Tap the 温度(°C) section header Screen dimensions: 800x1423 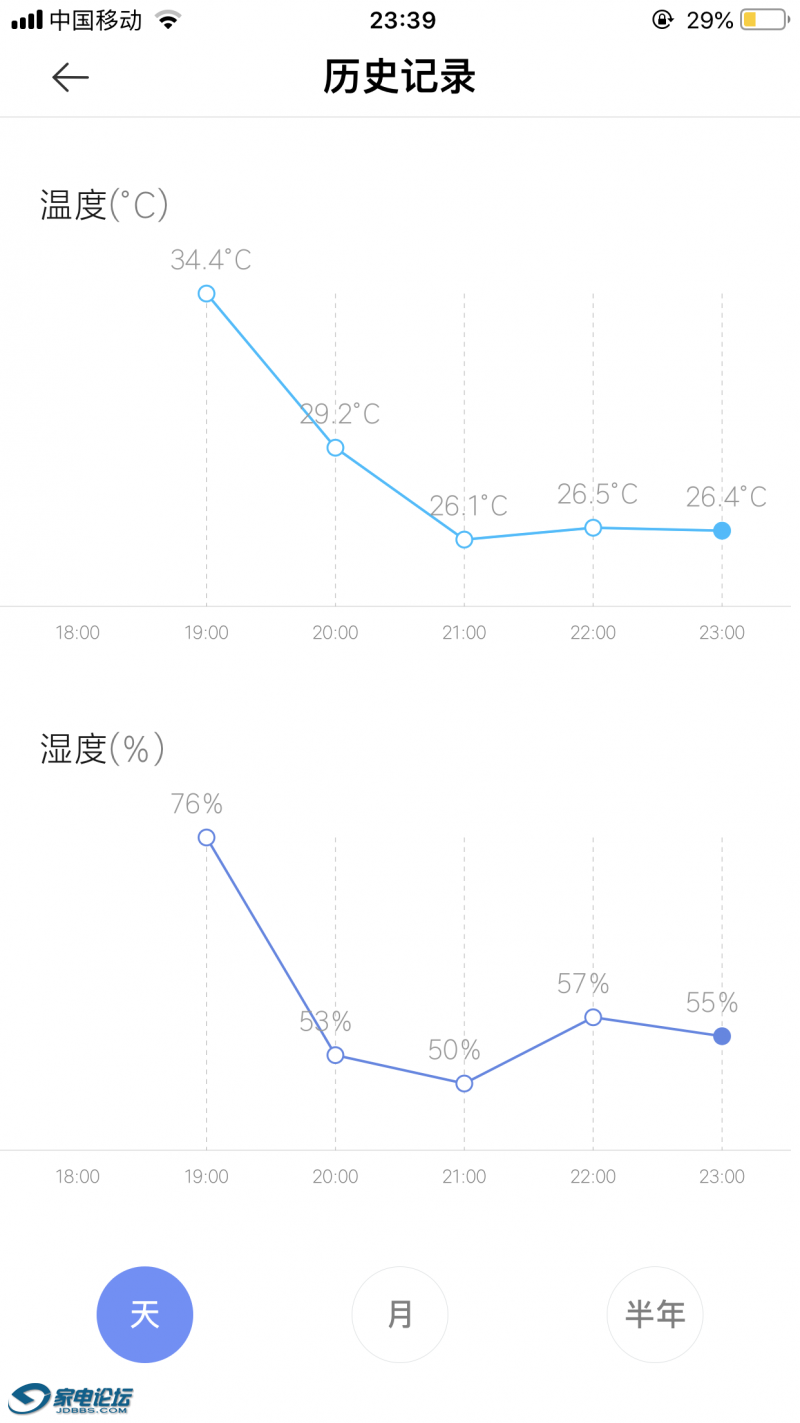pos(102,205)
